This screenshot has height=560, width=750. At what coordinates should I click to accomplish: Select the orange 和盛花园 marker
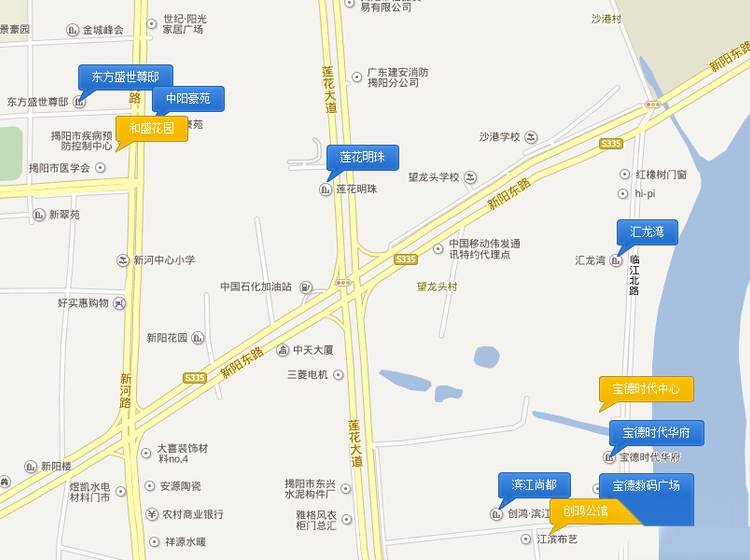[152, 129]
